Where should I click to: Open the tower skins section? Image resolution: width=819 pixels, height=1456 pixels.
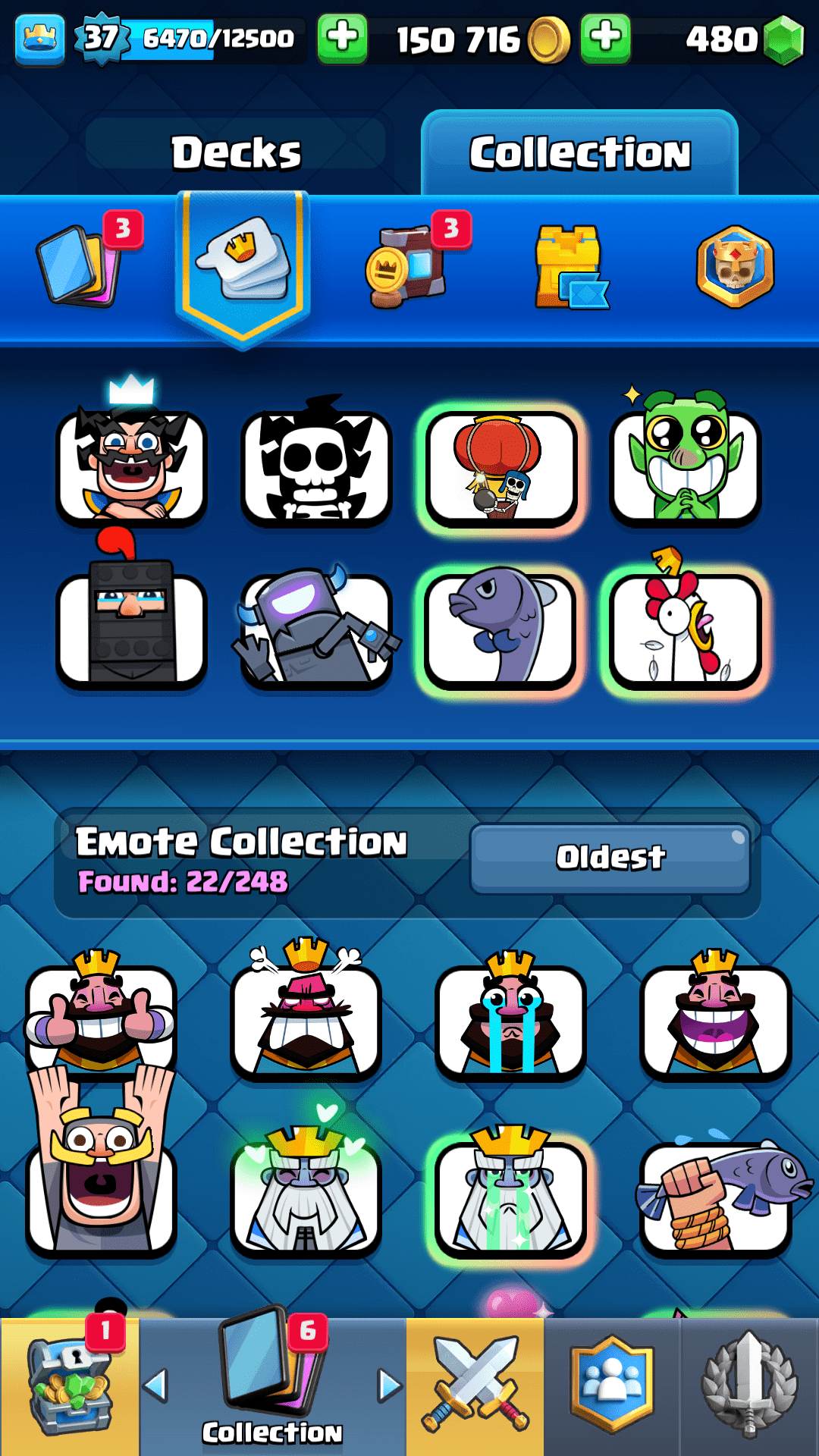pos(570,267)
